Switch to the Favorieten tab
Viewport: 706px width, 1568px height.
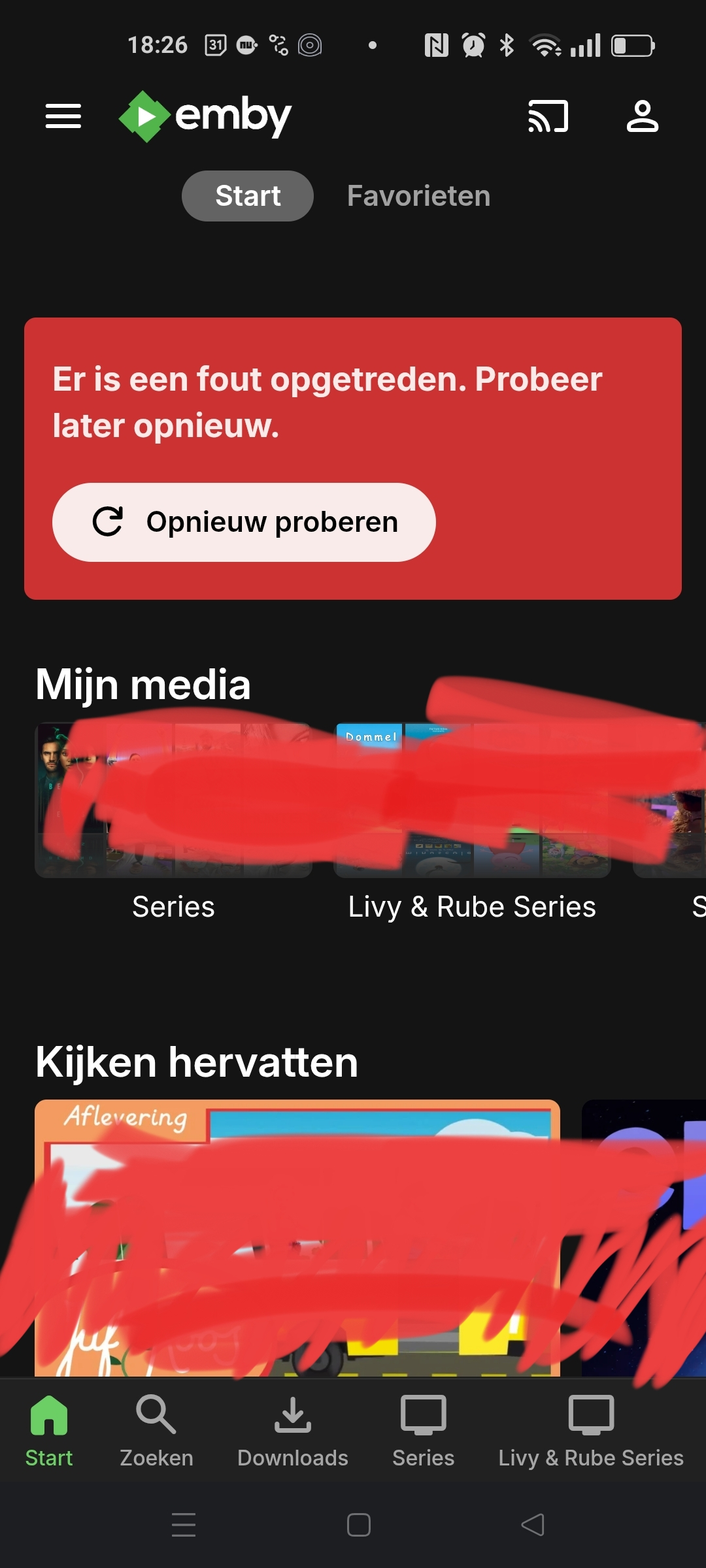click(x=418, y=196)
